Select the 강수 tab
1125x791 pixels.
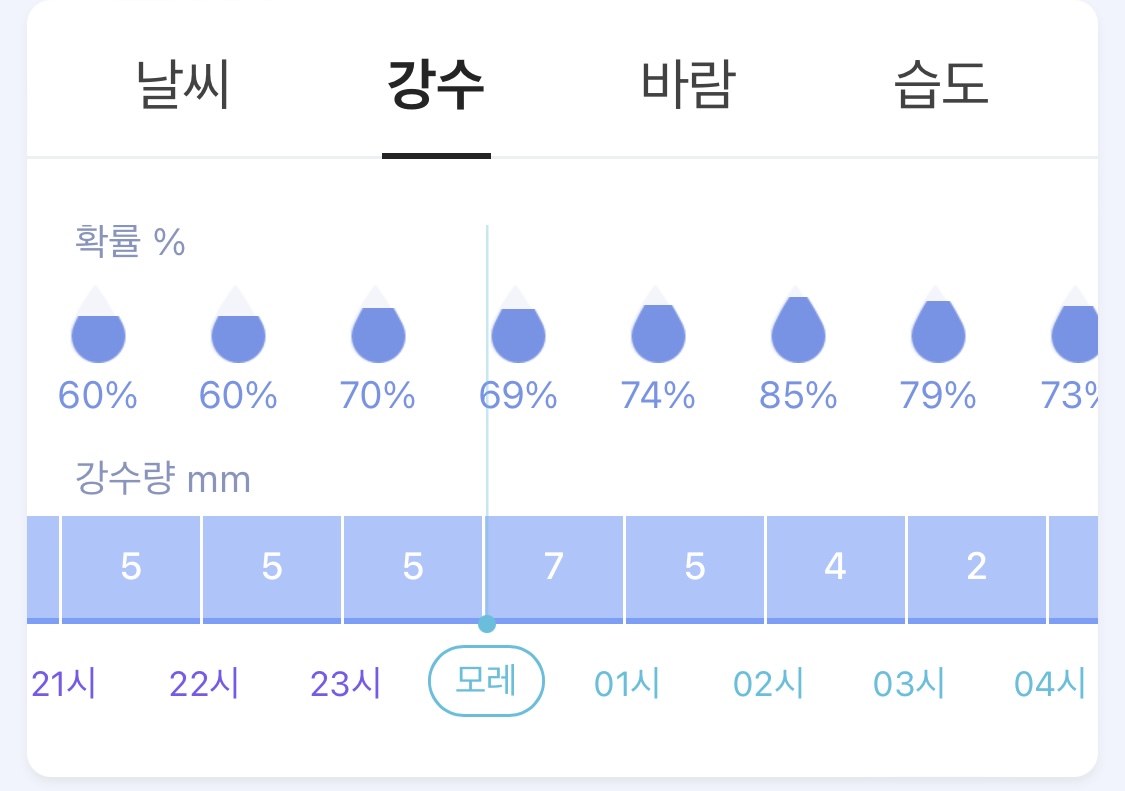(x=436, y=86)
